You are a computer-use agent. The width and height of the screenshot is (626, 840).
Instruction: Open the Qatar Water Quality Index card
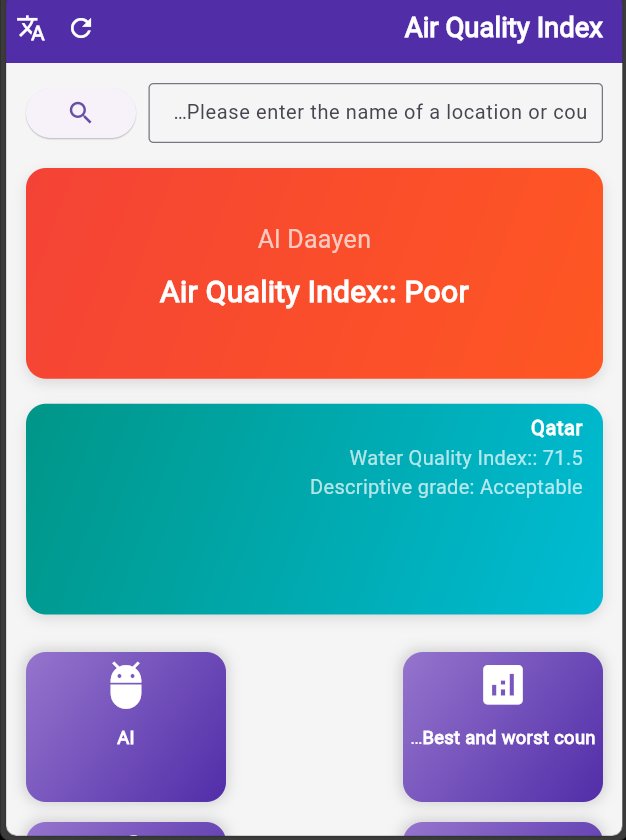(314, 509)
